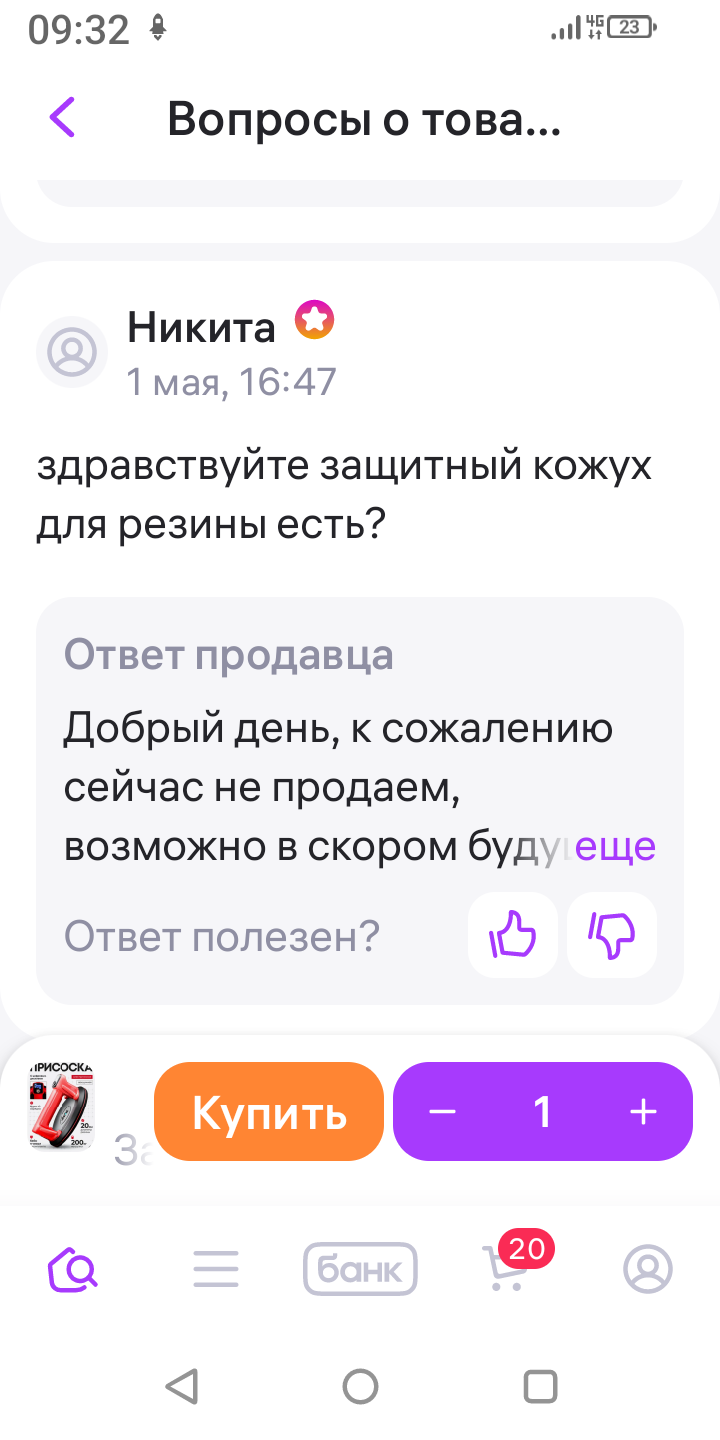
Task: Open the cart with 20 items
Action: 505,1269
